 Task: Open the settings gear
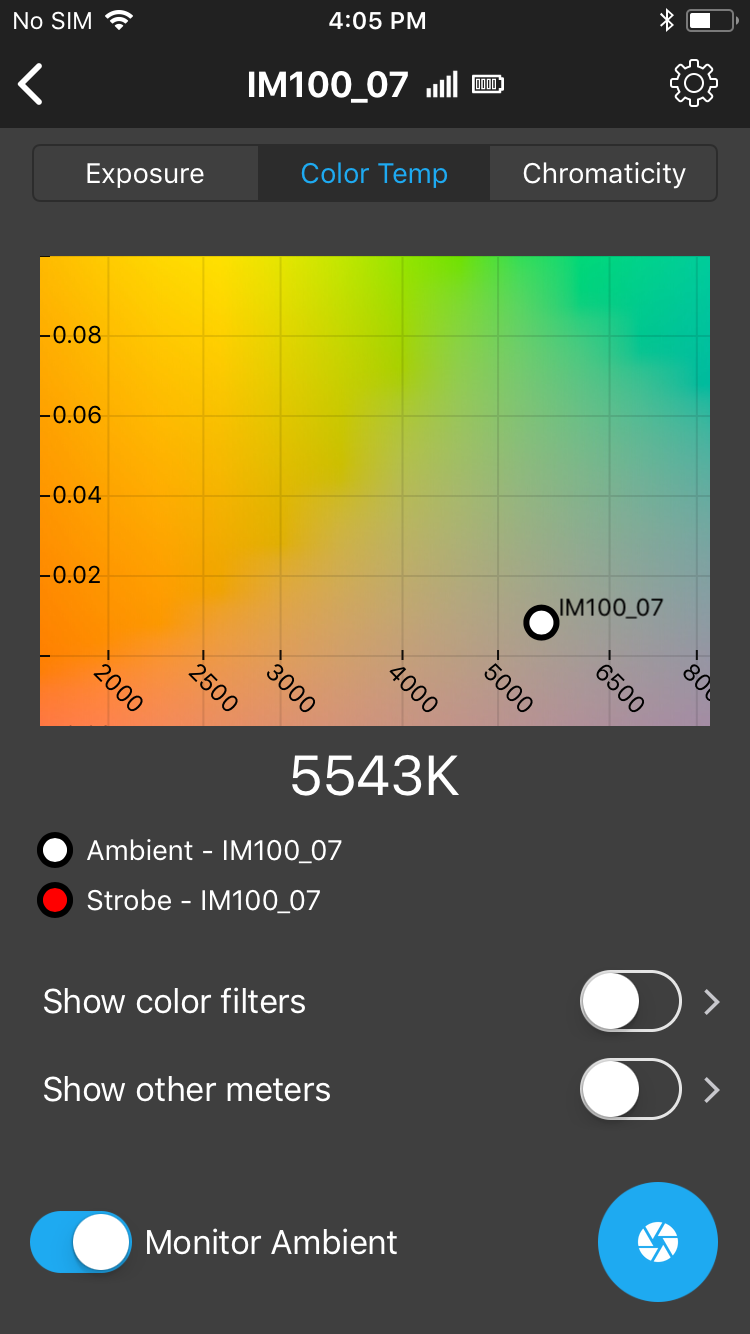693,84
